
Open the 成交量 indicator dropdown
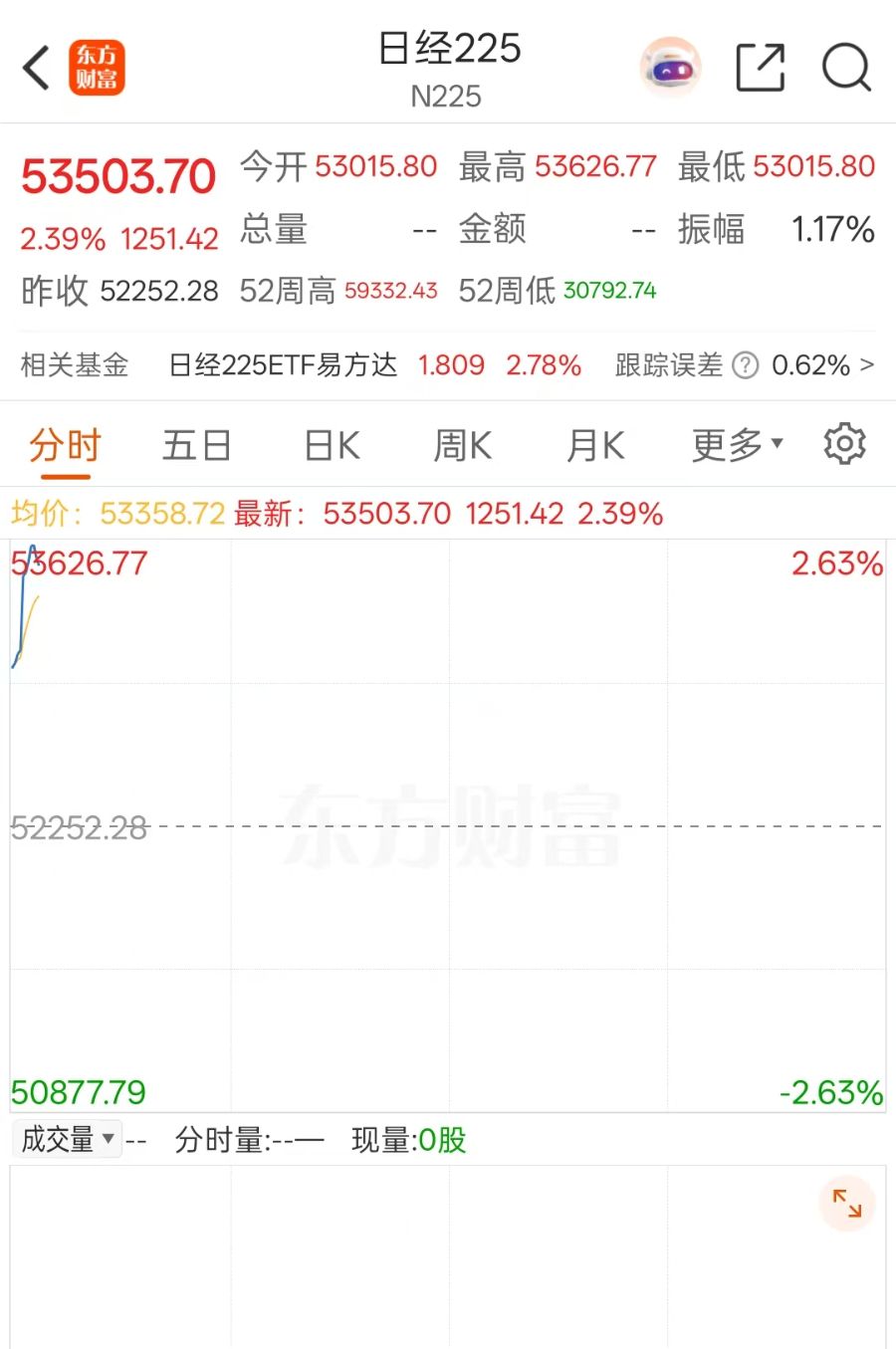(x=68, y=1139)
